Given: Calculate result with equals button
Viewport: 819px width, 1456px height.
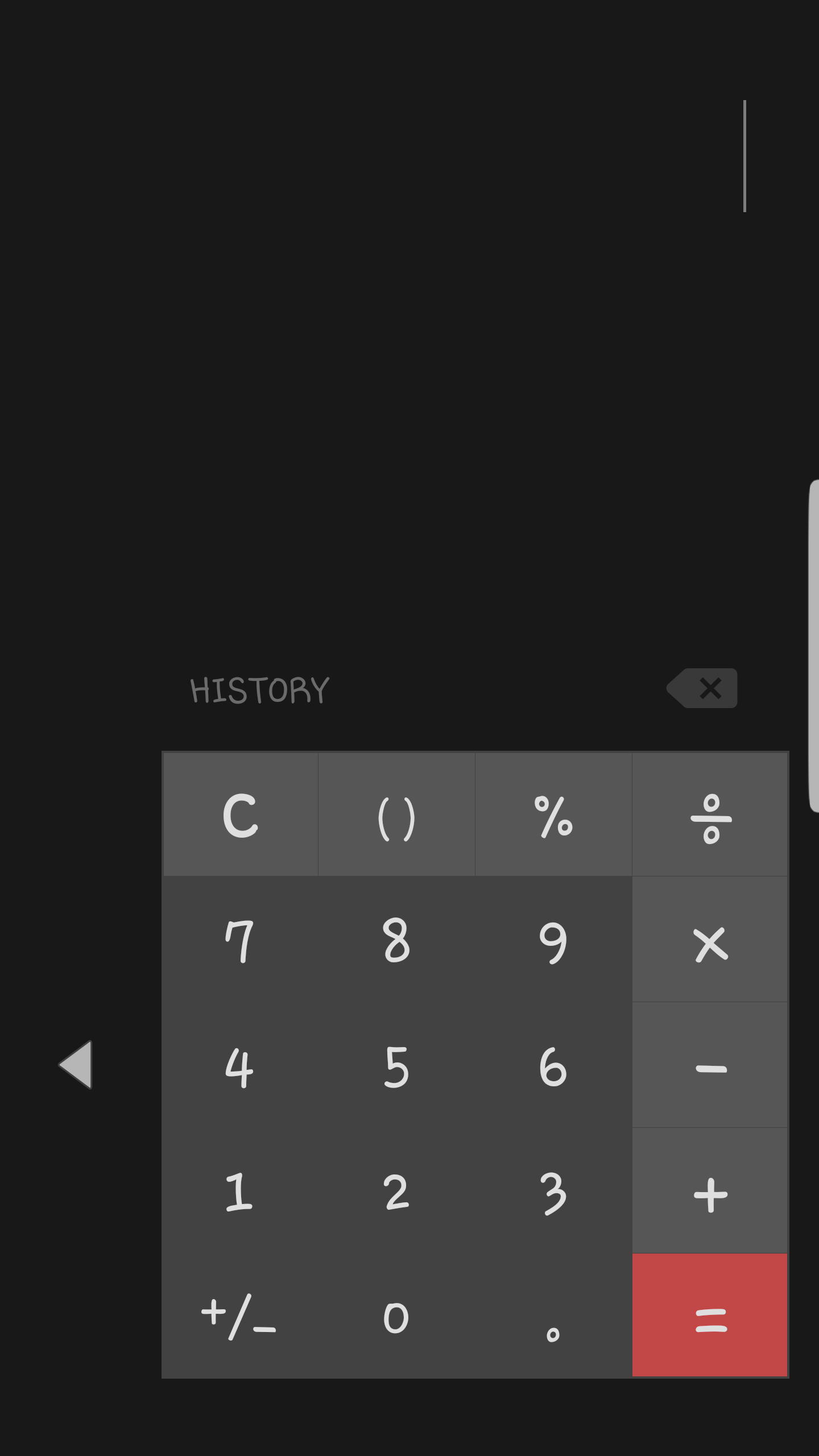Looking at the screenshot, I should [710, 1316].
